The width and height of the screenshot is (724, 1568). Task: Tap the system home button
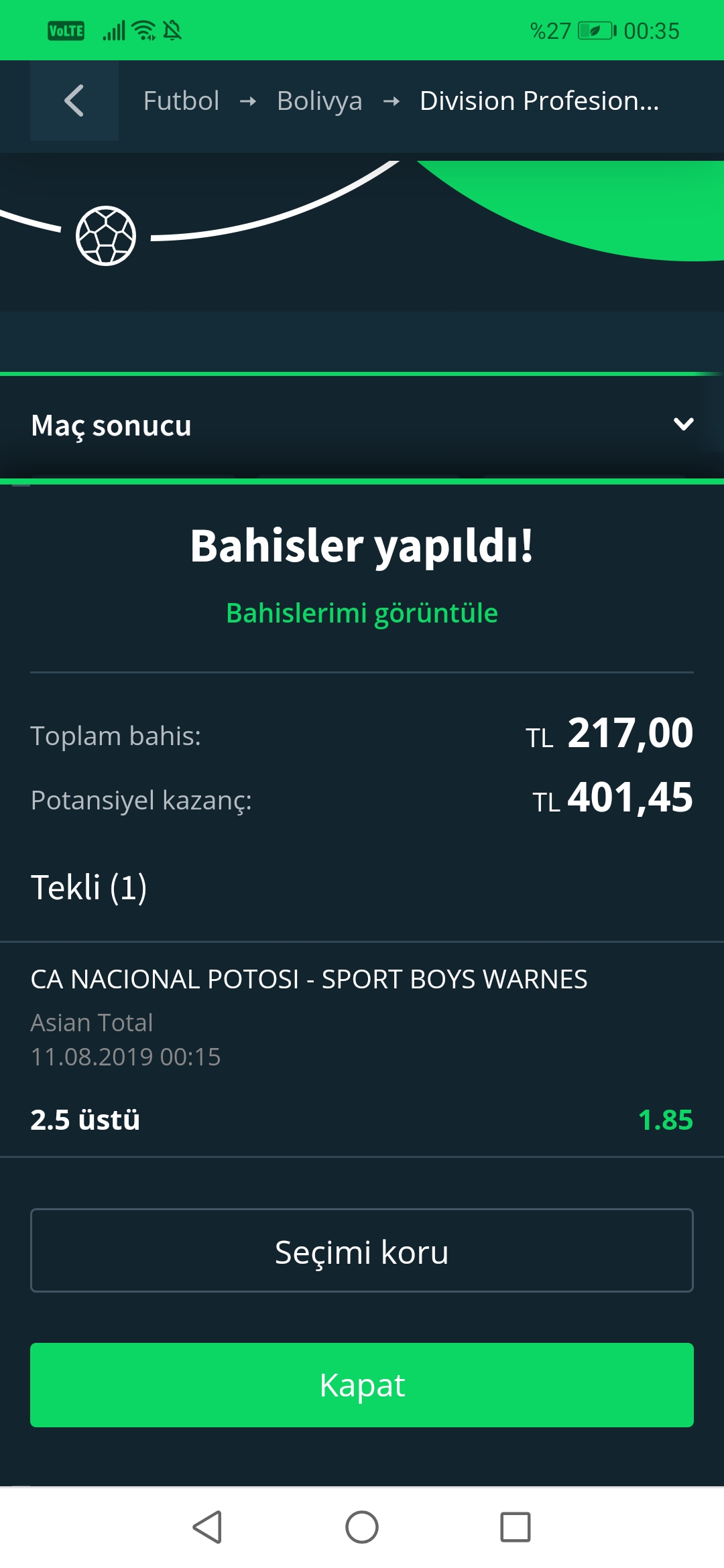[362, 1527]
